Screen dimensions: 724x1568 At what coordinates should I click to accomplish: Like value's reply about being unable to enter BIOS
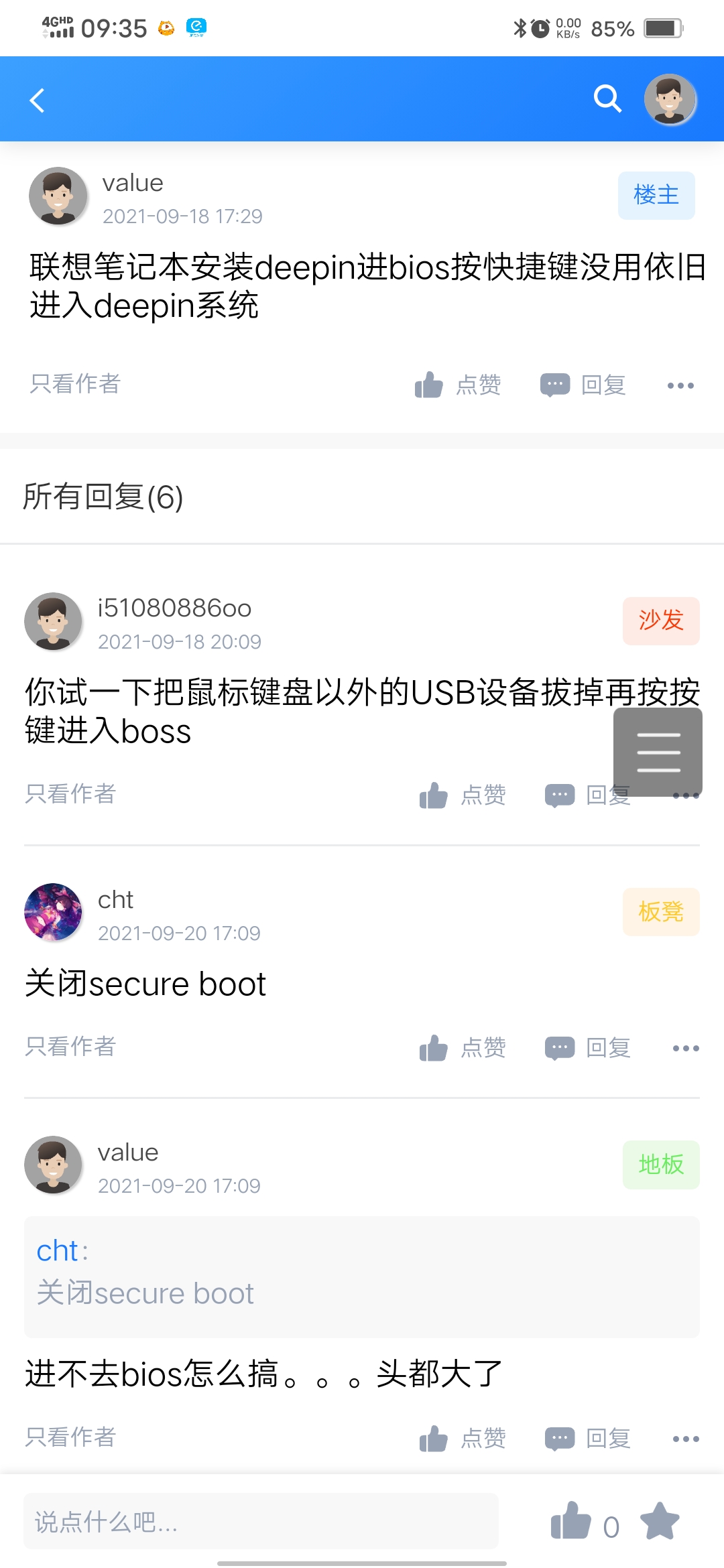[x=463, y=1439]
